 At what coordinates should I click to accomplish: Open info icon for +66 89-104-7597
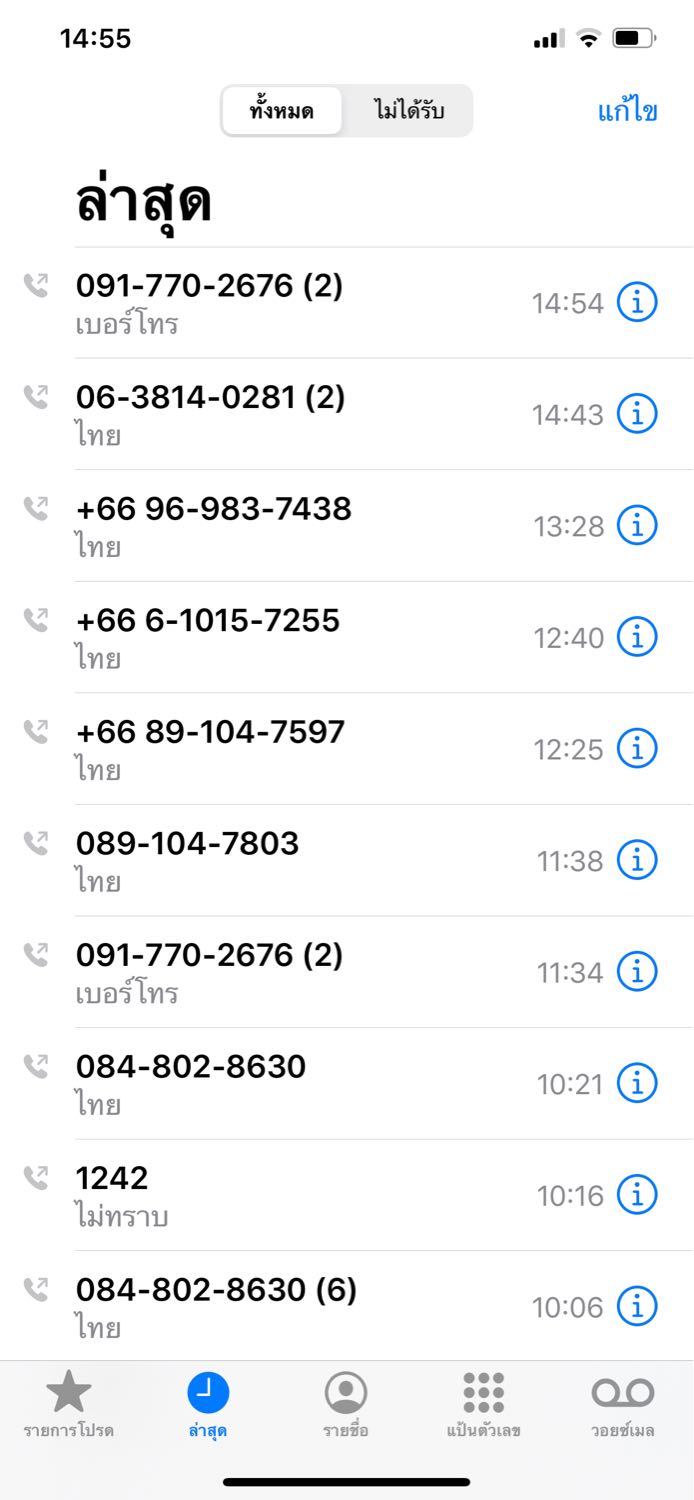tap(637, 748)
